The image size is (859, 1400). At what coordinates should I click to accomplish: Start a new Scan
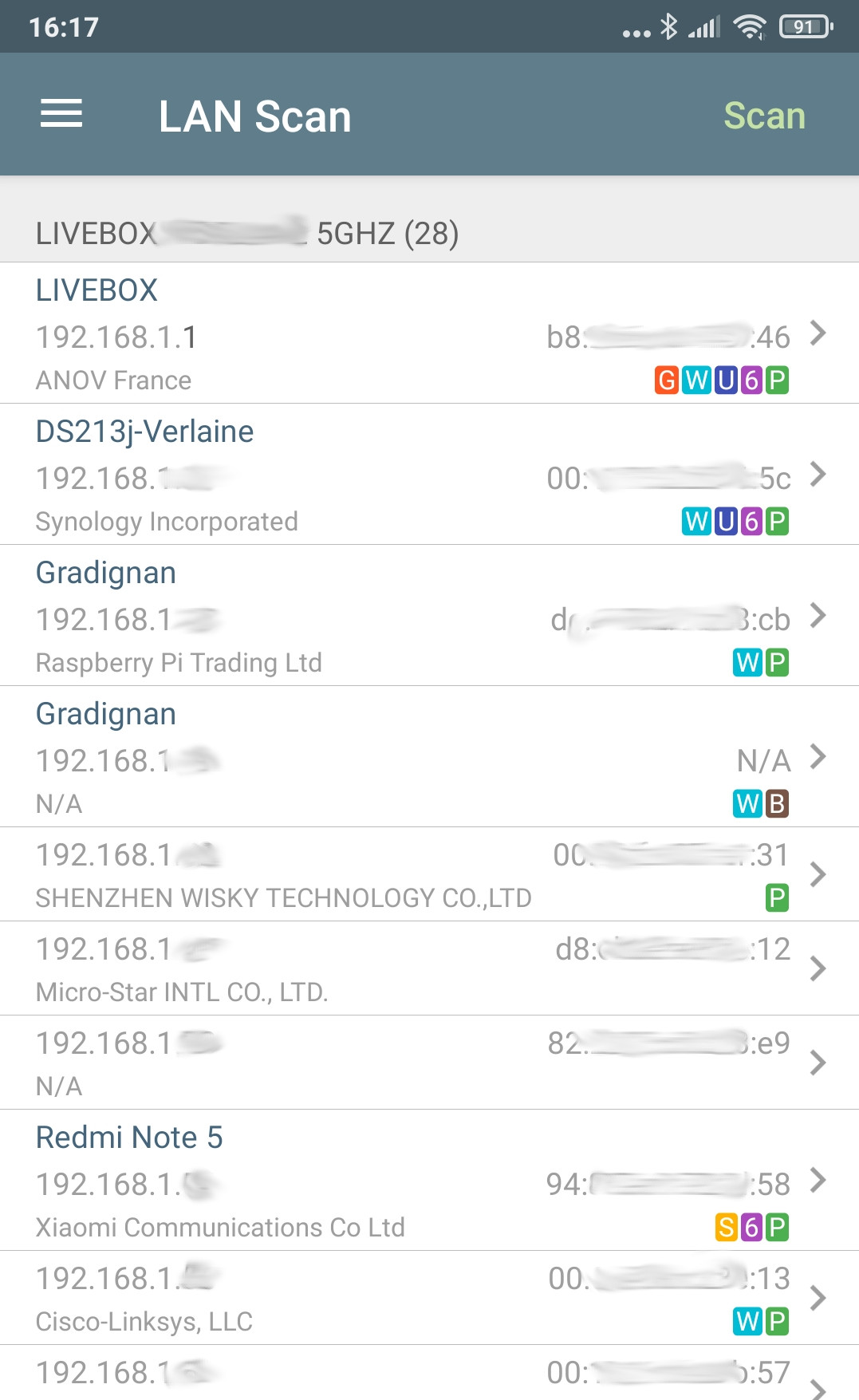[763, 116]
